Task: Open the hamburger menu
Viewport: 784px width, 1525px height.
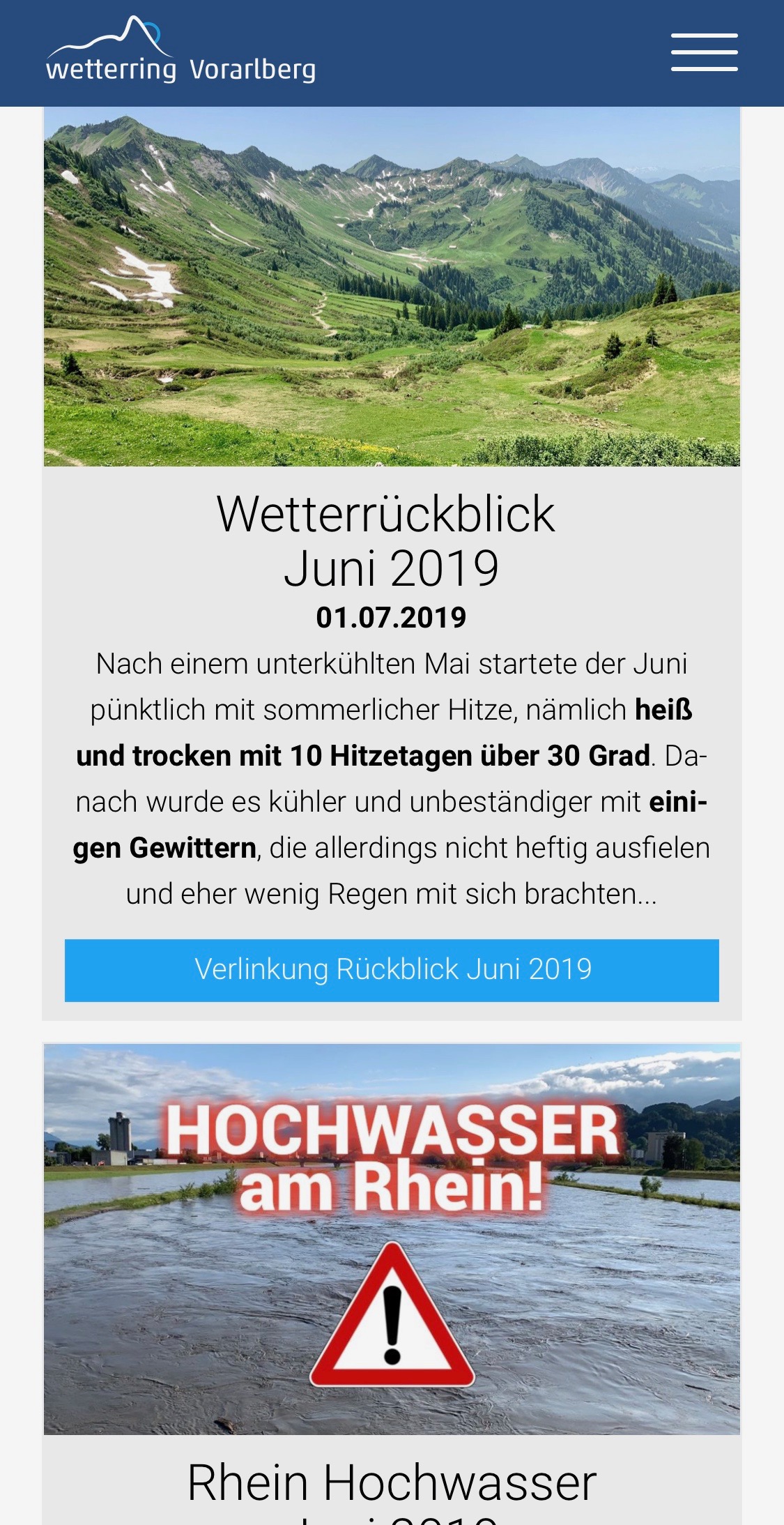Action: click(704, 52)
